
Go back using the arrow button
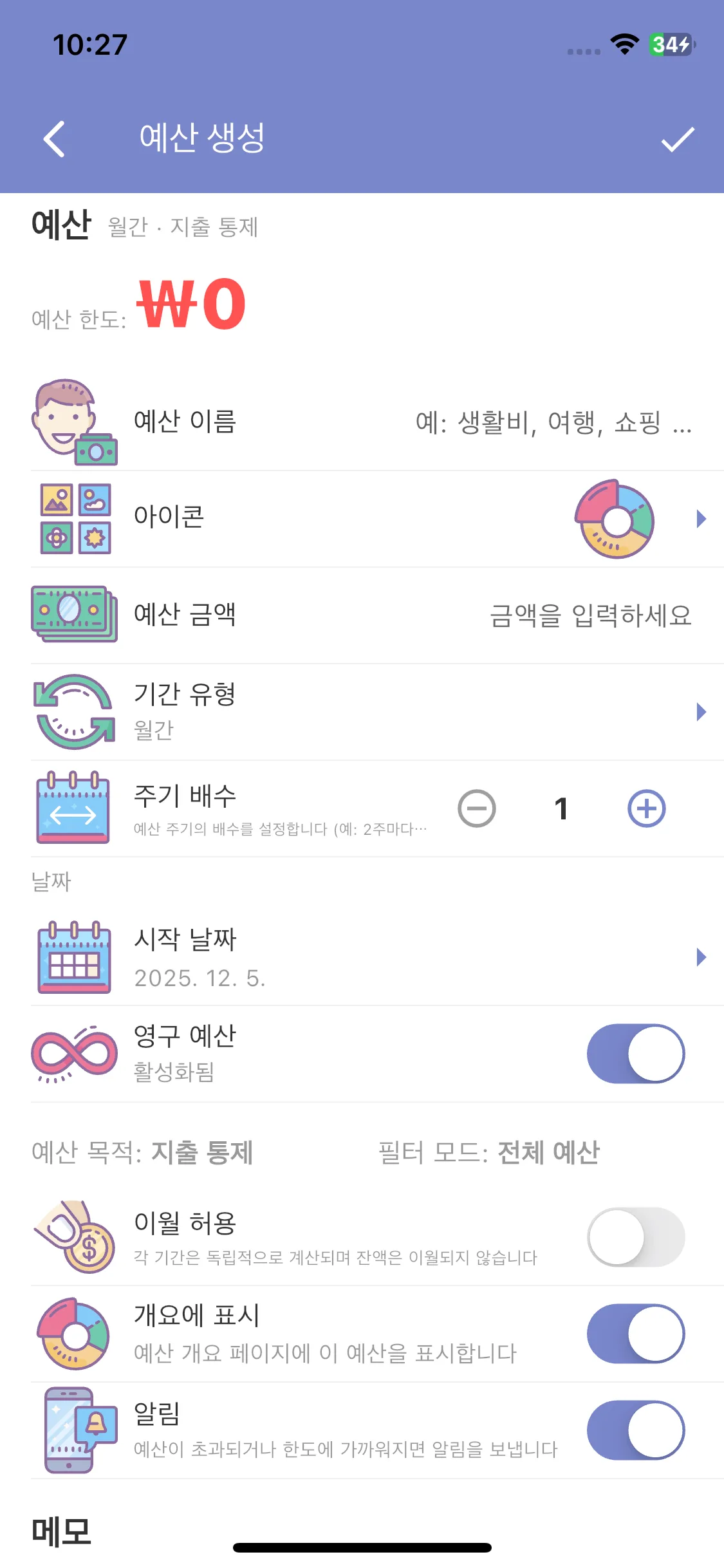pyautogui.click(x=55, y=139)
